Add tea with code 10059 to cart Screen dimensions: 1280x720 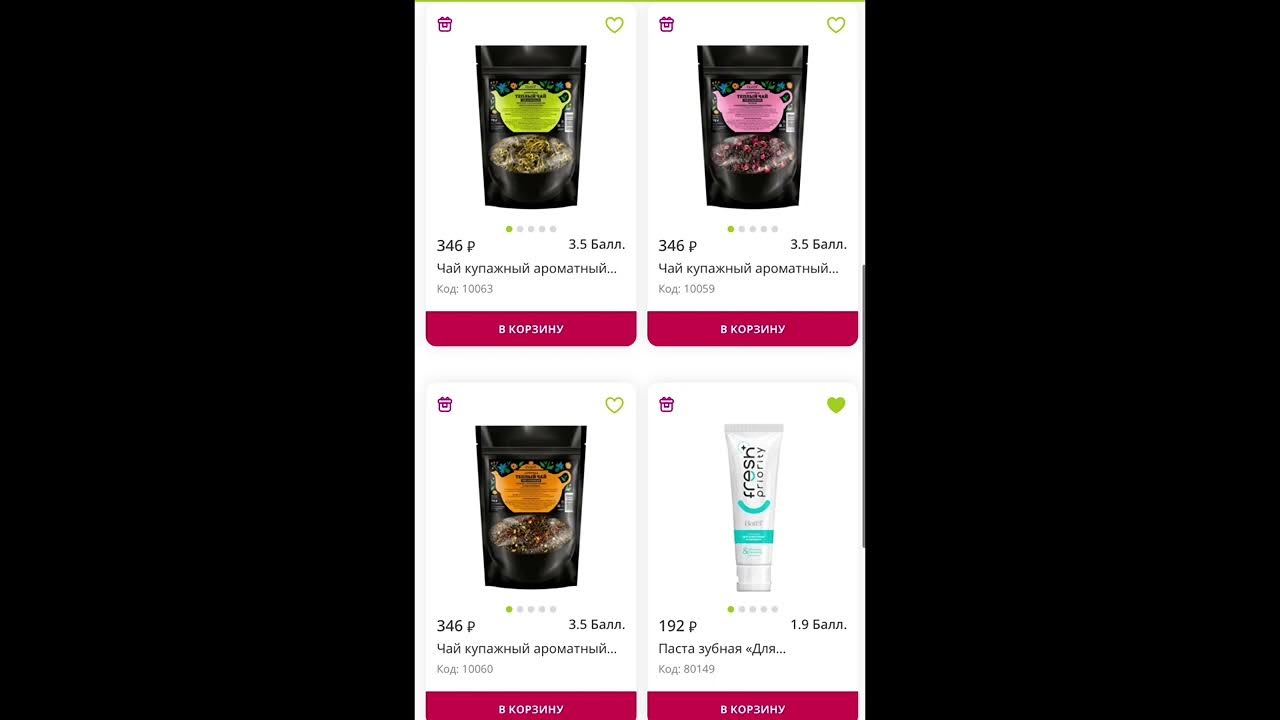click(x=752, y=329)
